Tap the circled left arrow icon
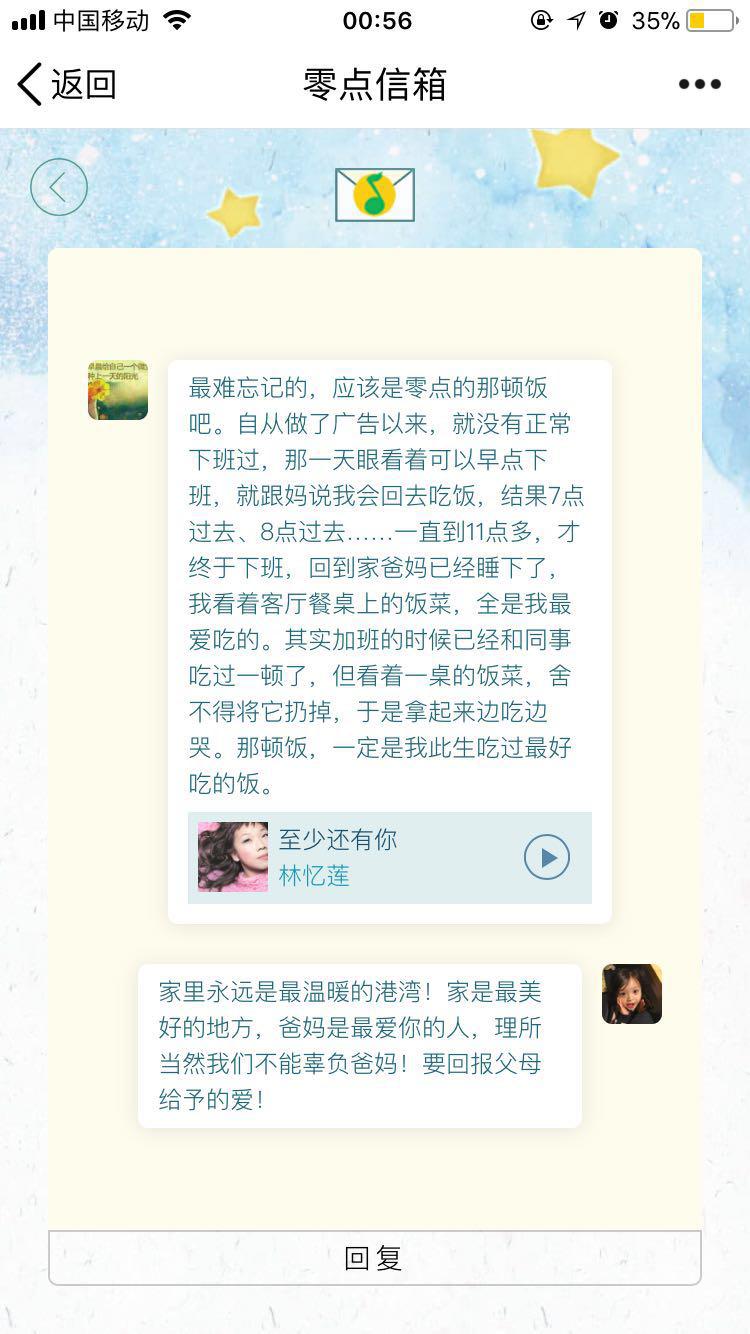Viewport: 750px width, 1334px height. pyautogui.click(x=59, y=187)
